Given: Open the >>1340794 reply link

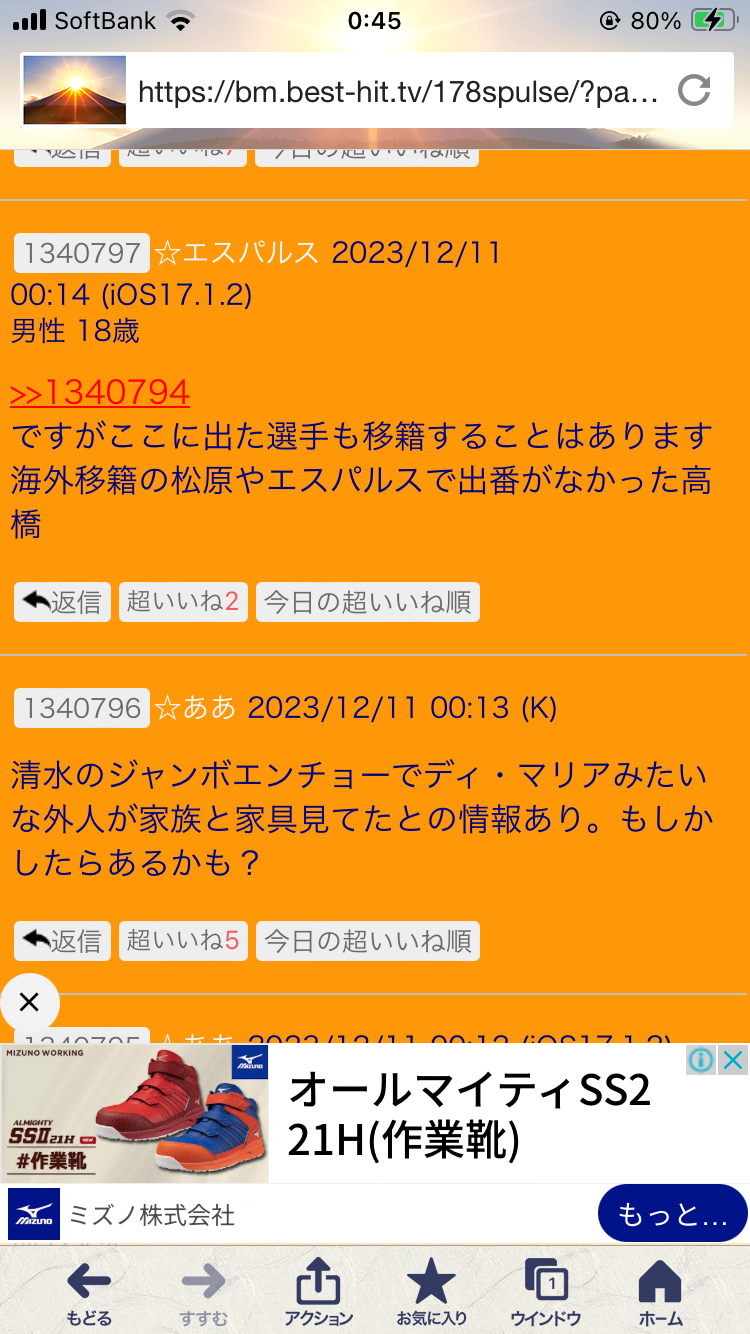Looking at the screenshot, I should [x=100, y=393].
